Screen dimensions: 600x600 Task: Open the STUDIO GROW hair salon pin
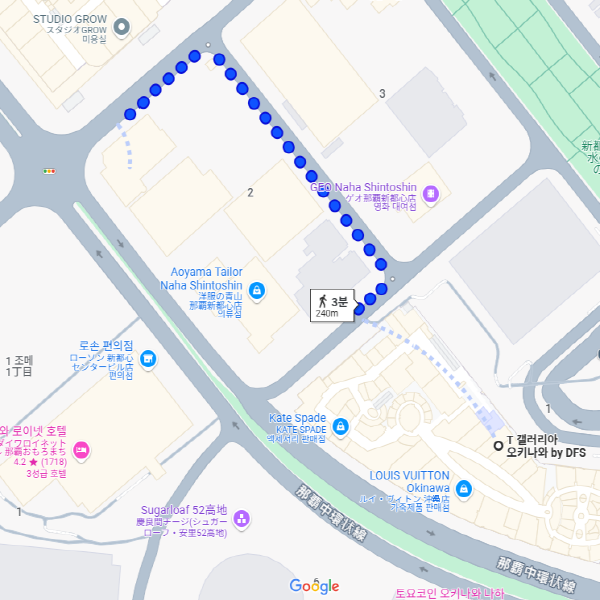[122, 27]
